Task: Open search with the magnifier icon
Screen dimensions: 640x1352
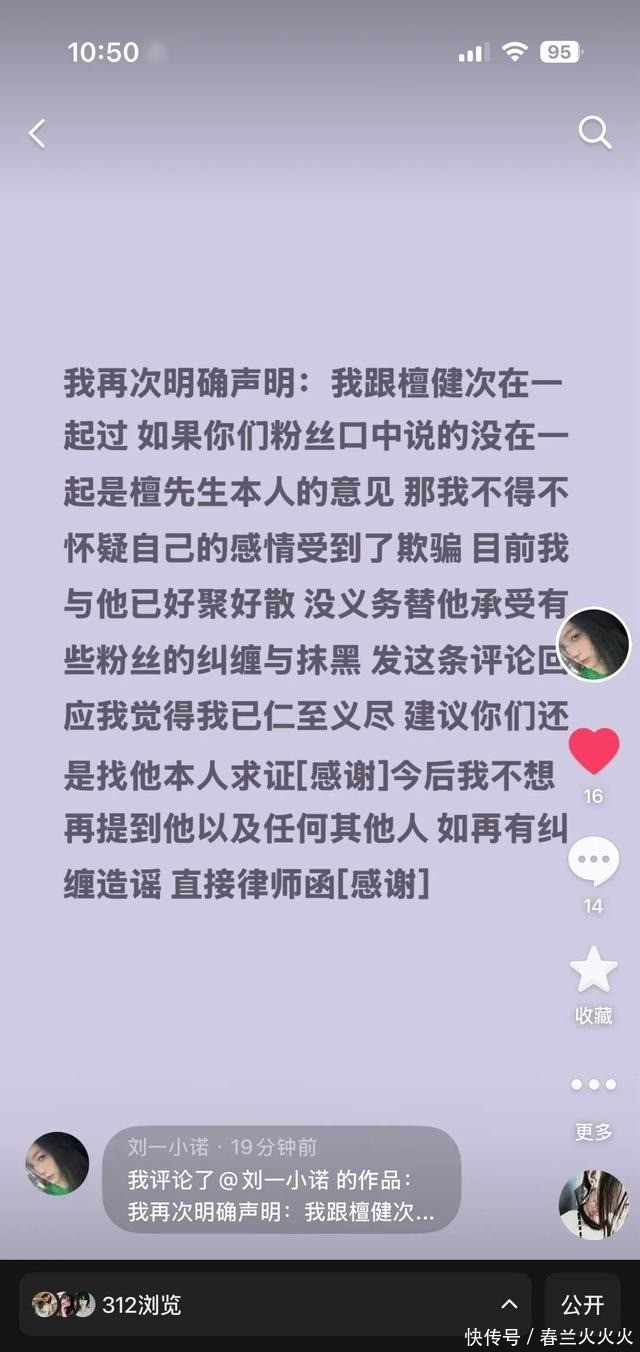Action: coord(595,132)
